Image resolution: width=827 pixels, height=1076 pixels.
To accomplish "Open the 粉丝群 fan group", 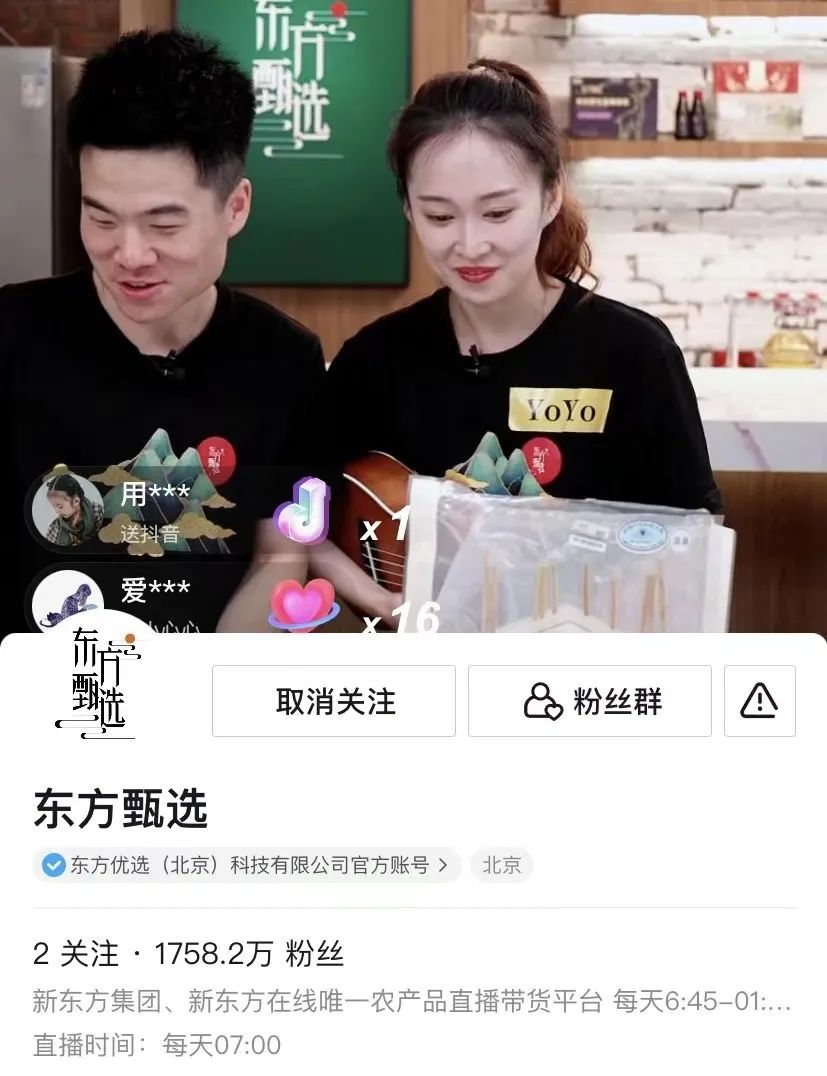I will click(590, 701).
